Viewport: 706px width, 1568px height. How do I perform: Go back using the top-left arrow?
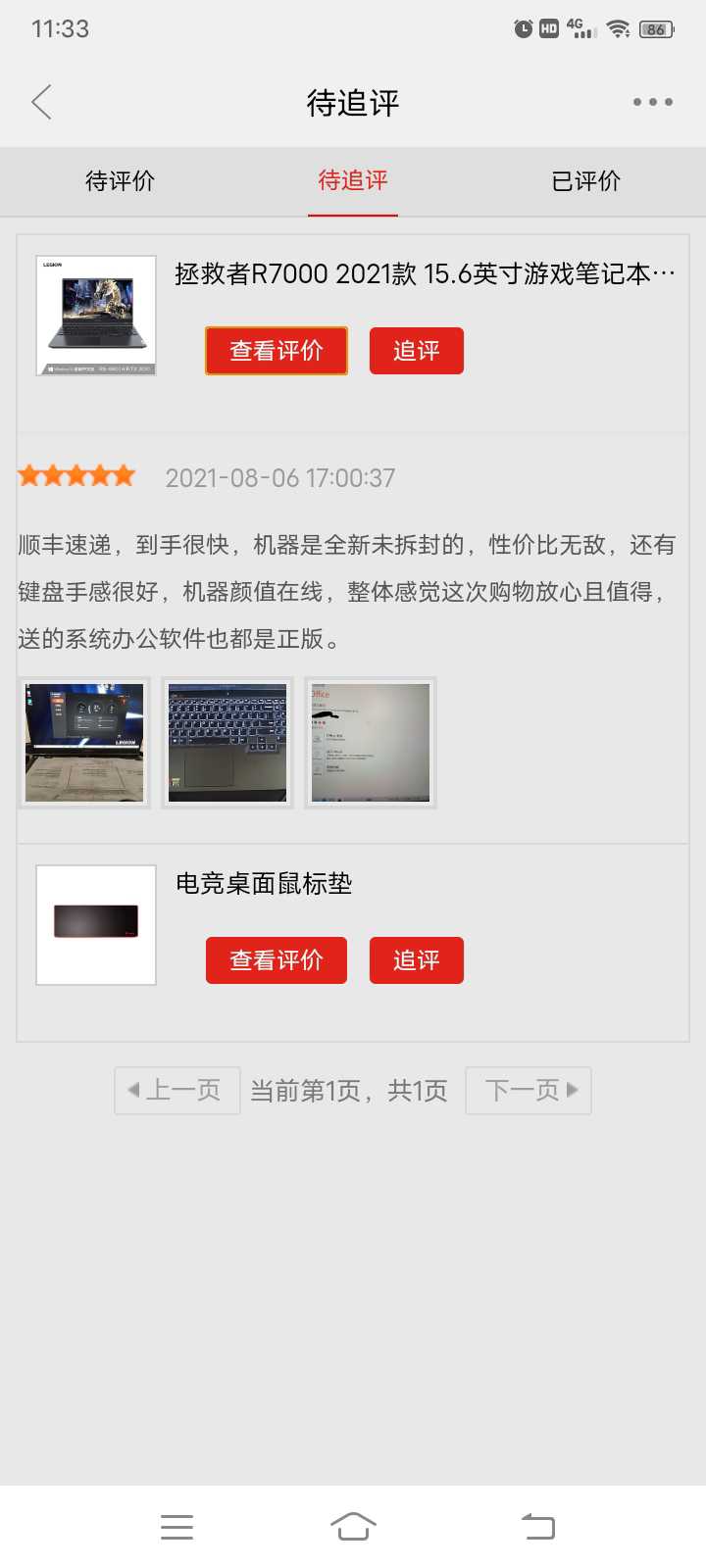(x=41, y=102)
